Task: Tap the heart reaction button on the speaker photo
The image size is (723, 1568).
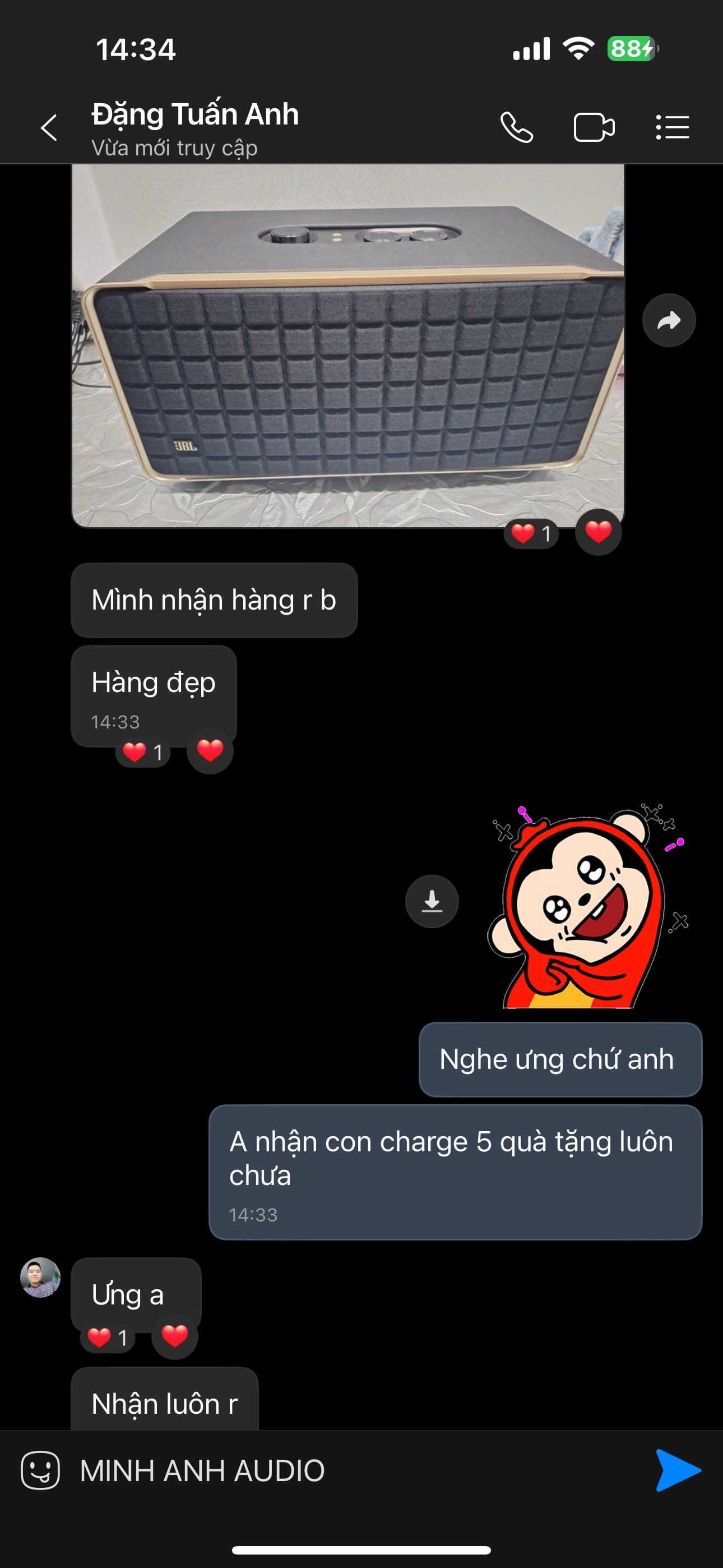Action: pos(598,532)
